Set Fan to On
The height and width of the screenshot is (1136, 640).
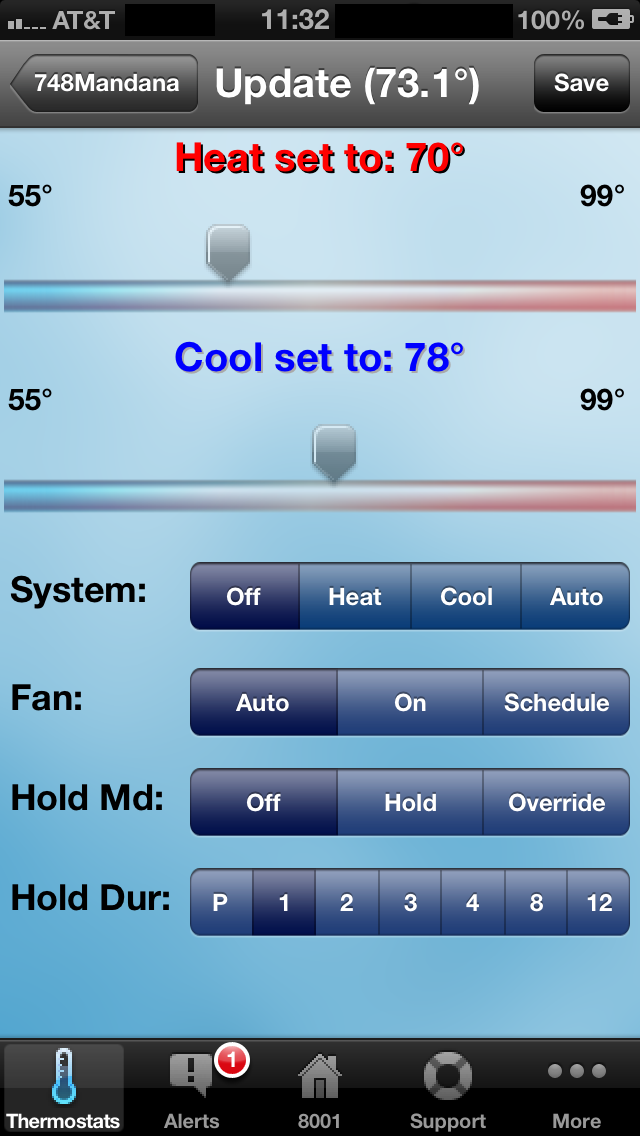pos(410,703)
